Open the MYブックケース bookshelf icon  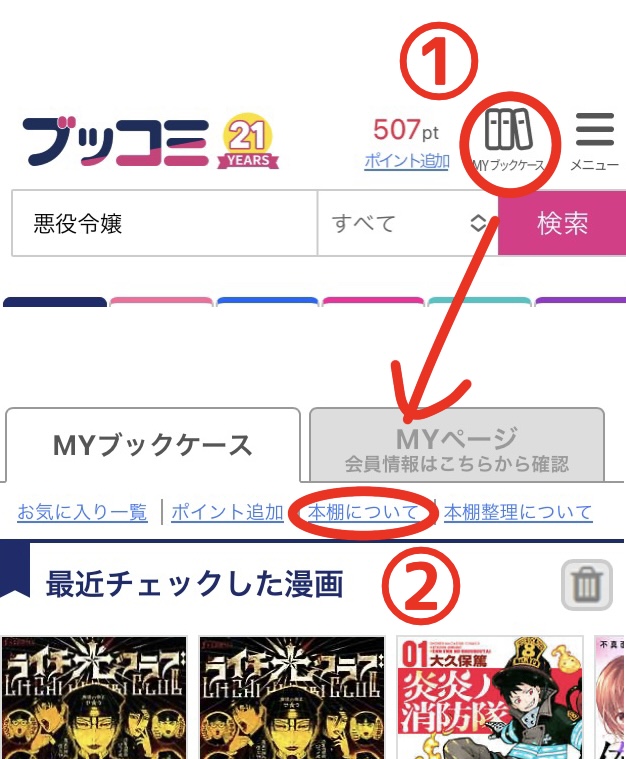click(510, 139)
